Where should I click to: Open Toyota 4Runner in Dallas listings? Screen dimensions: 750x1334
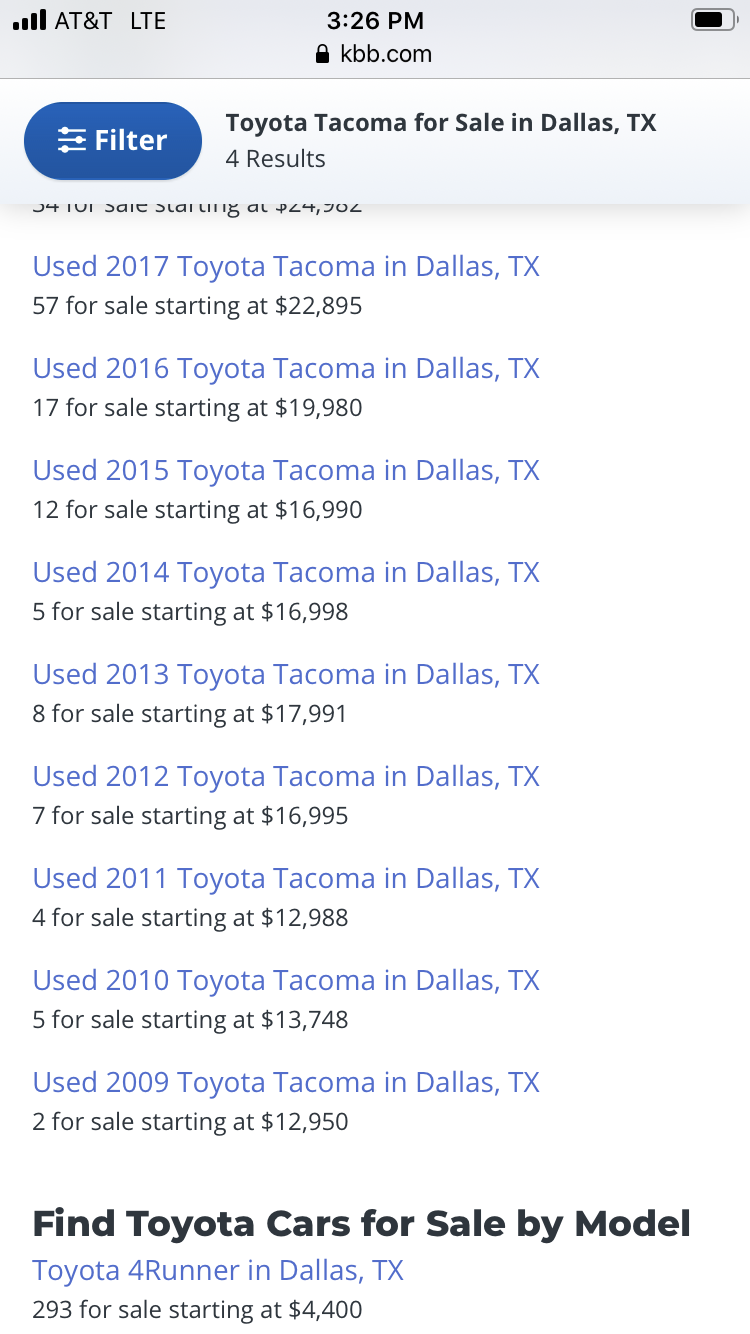tap(218, 1271)
